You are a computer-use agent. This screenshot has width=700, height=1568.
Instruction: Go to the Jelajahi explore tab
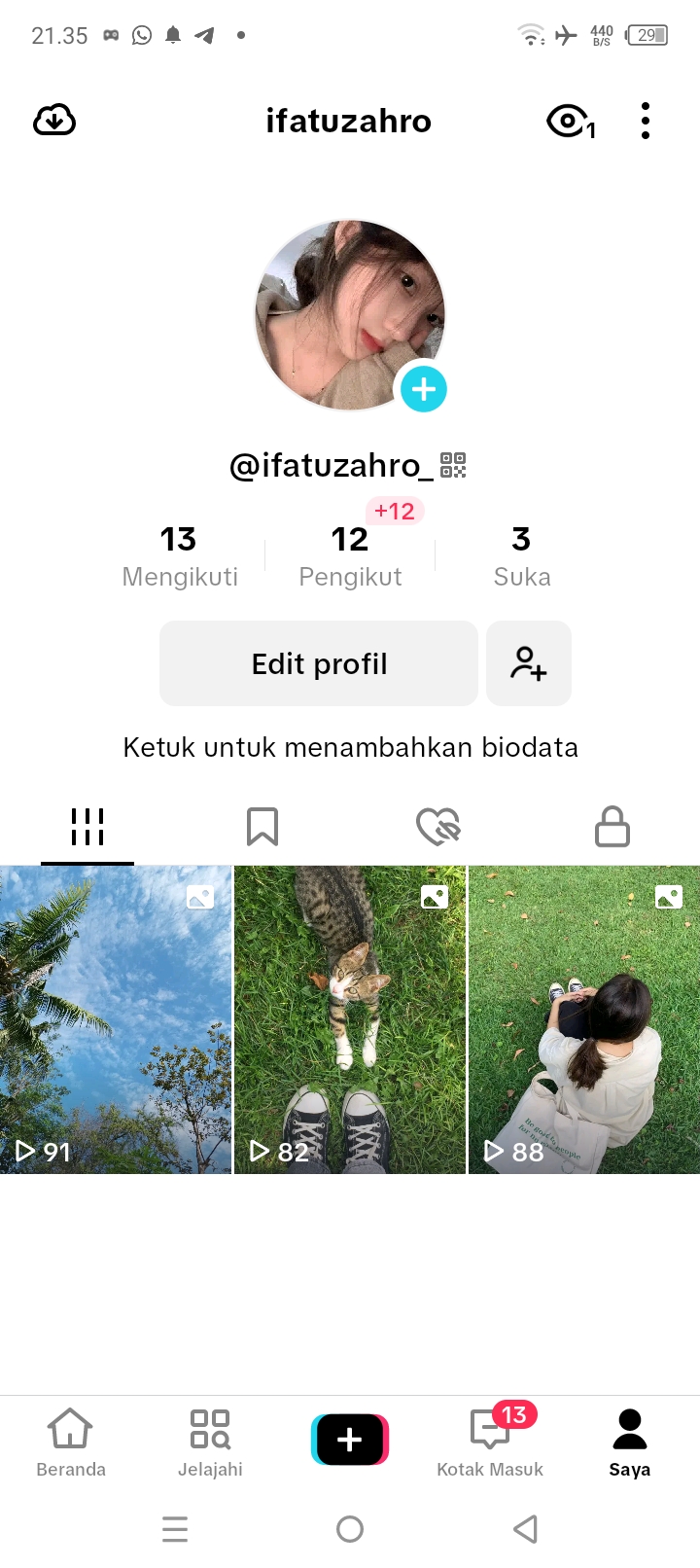click(210, 1442)
